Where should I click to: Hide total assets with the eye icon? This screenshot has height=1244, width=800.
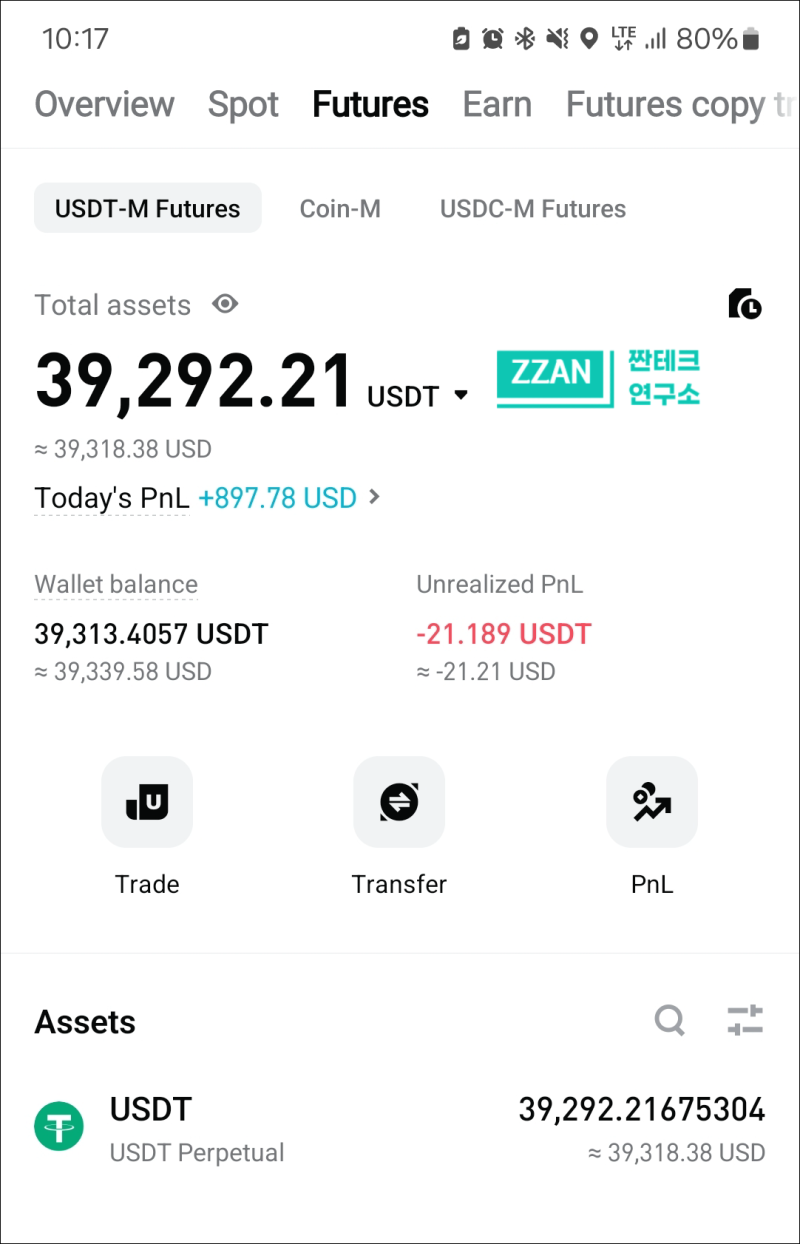point(225,304)
